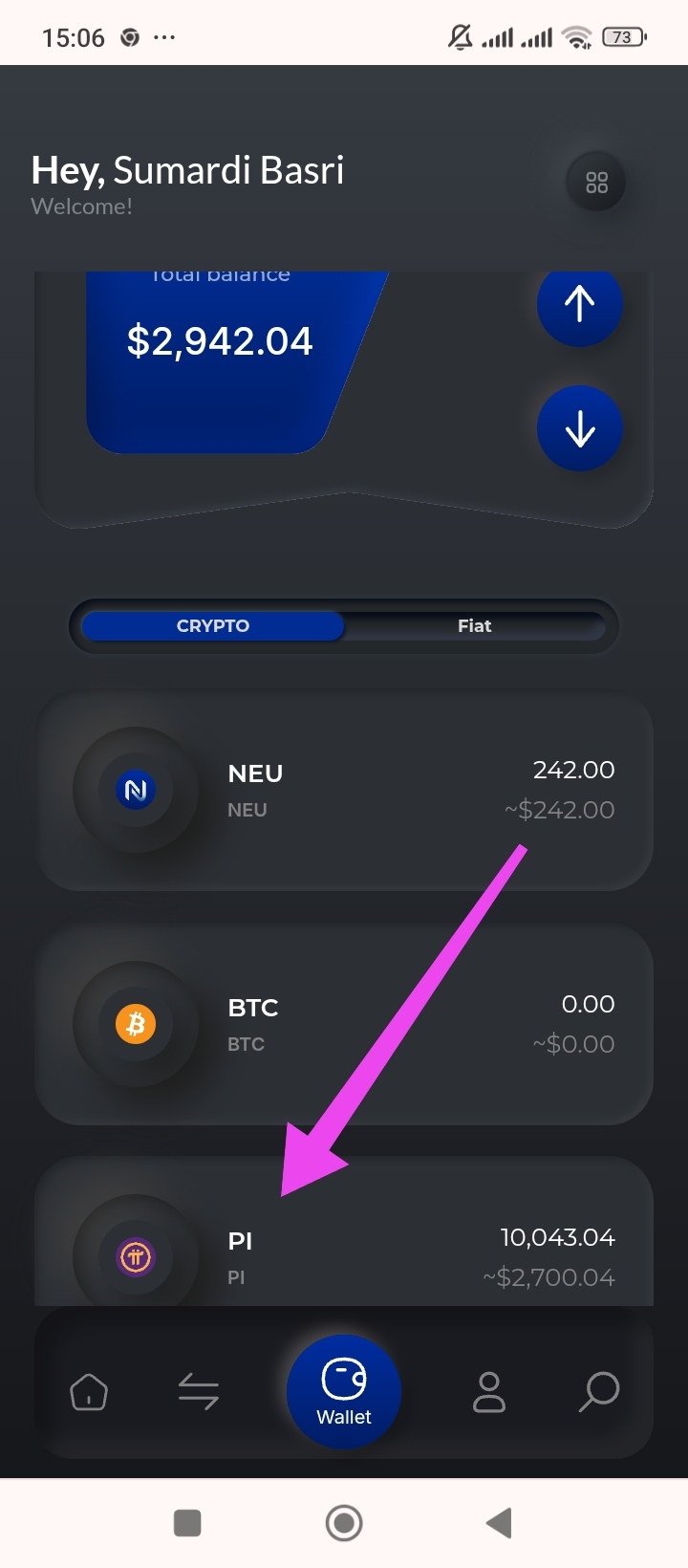This screenshot has height=1568, width=688.
Task: Open the profile tab
Action: tap(489, 1392)
